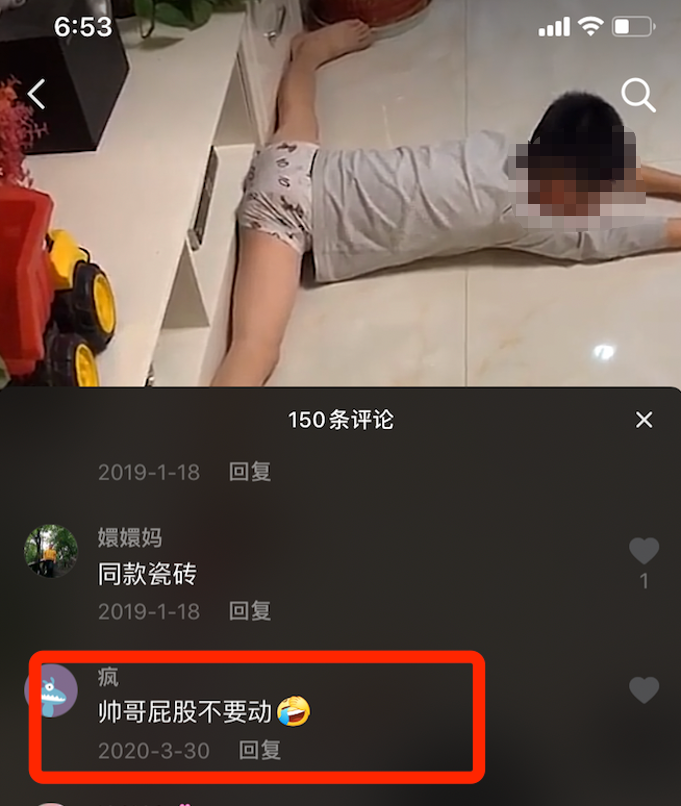Reply to 疯's comment dated 2020-3-30
681x806 pixels.
click(259, 749)
